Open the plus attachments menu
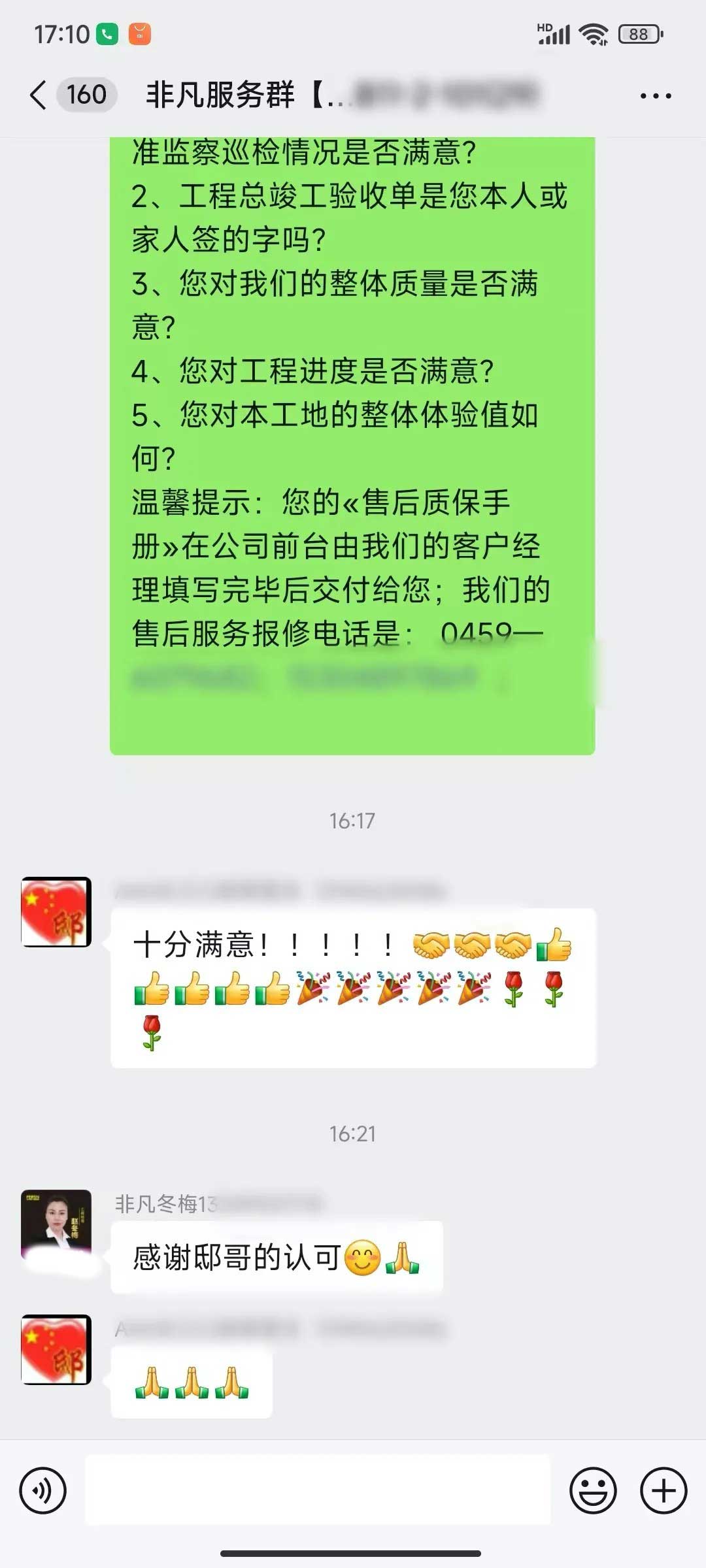The image size is (706, 1568). pos(663,1490)
